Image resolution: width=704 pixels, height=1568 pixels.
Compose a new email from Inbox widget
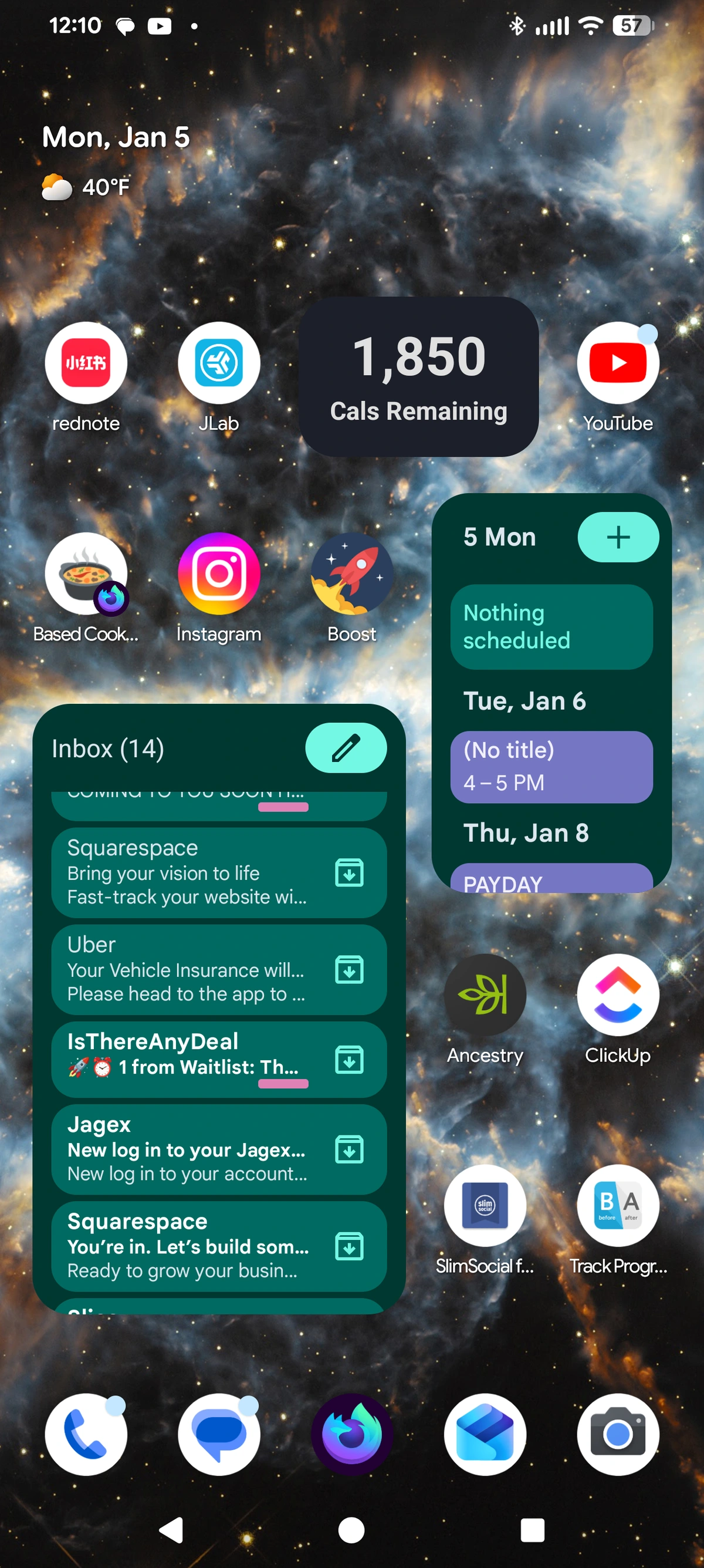[346, 747]
